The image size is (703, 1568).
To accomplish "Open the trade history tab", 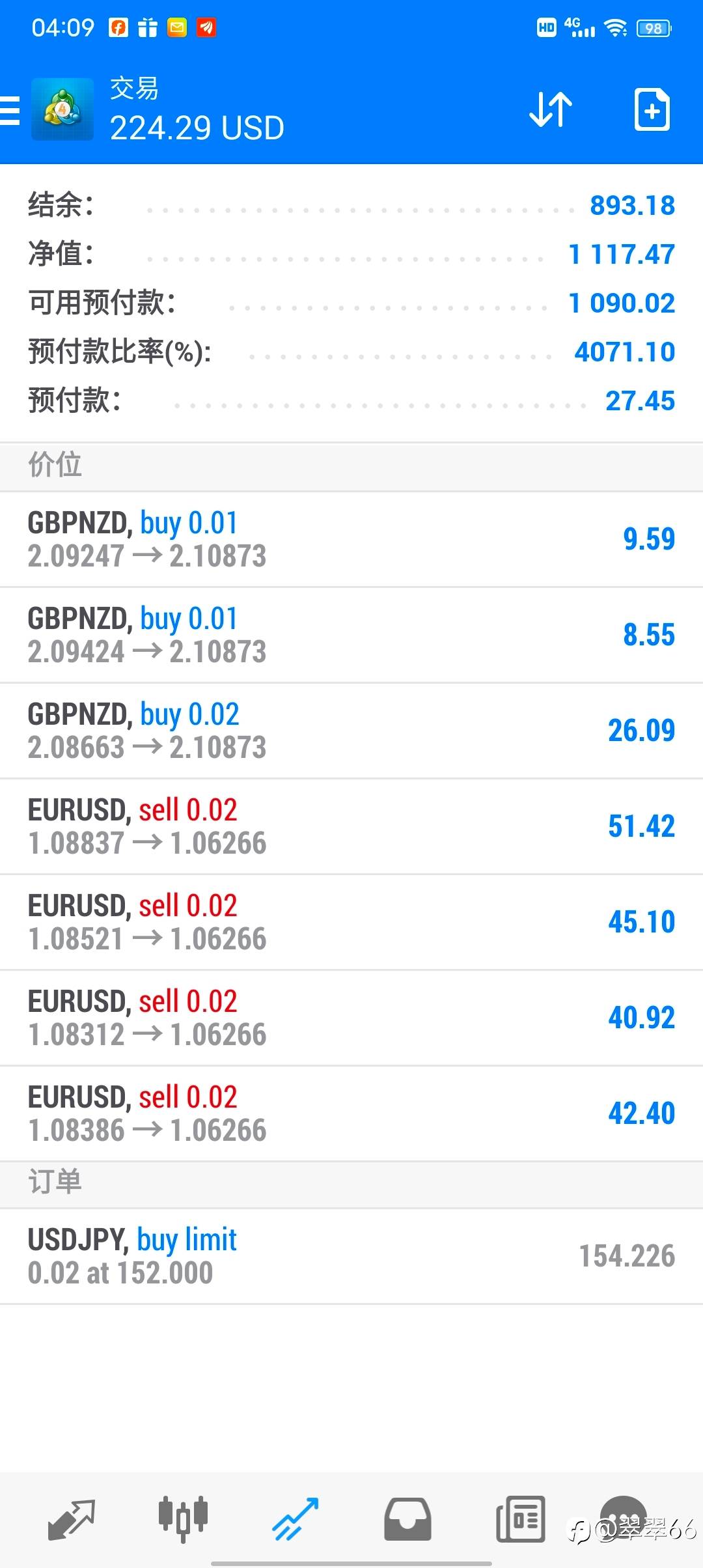I will (x=407, y=1520).
